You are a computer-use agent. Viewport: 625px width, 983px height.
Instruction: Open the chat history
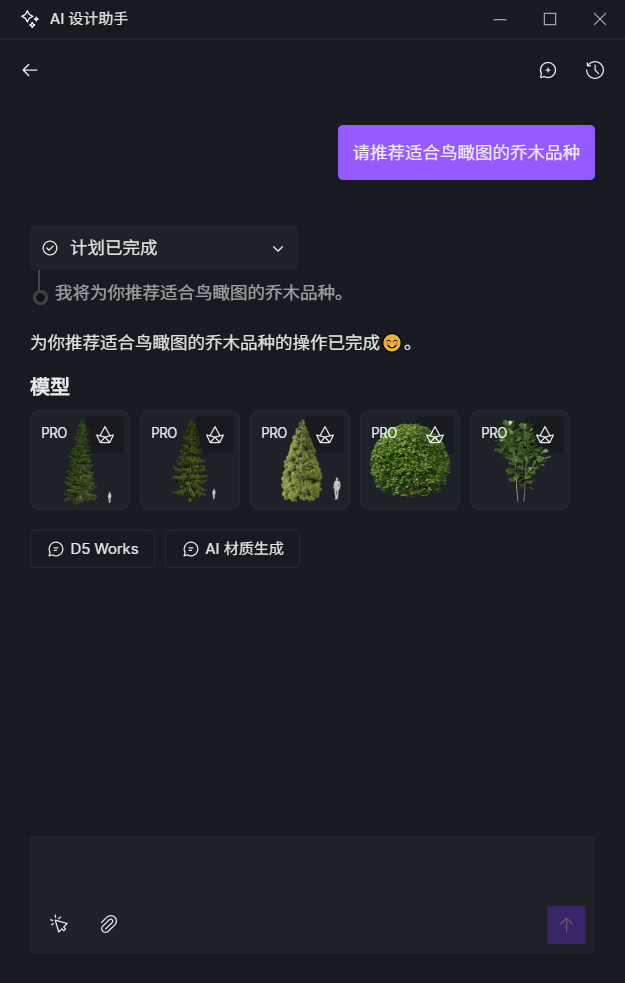click(x=595, y=70)
